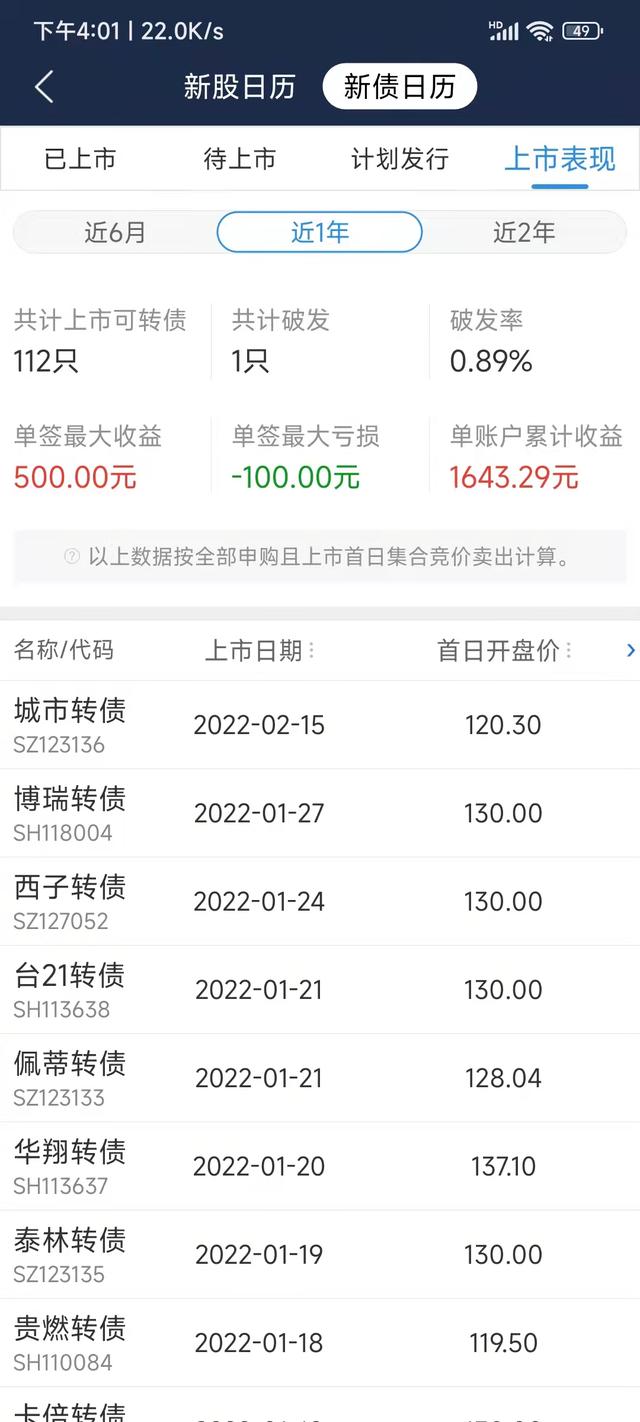The width and height of the screenshot is (640, 1422).
Task: Choose the 近6月 time range
Action: 115,233
